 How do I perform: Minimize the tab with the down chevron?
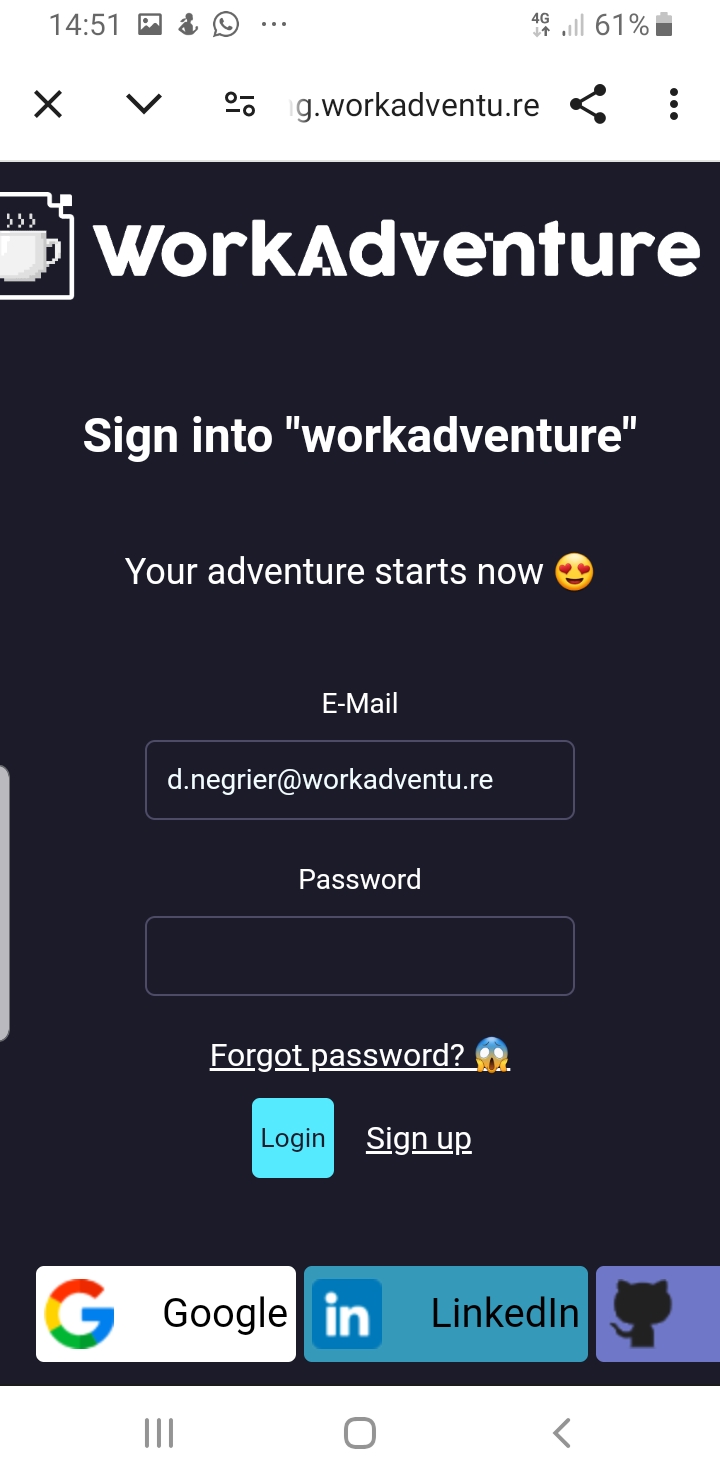pos(145,104)
